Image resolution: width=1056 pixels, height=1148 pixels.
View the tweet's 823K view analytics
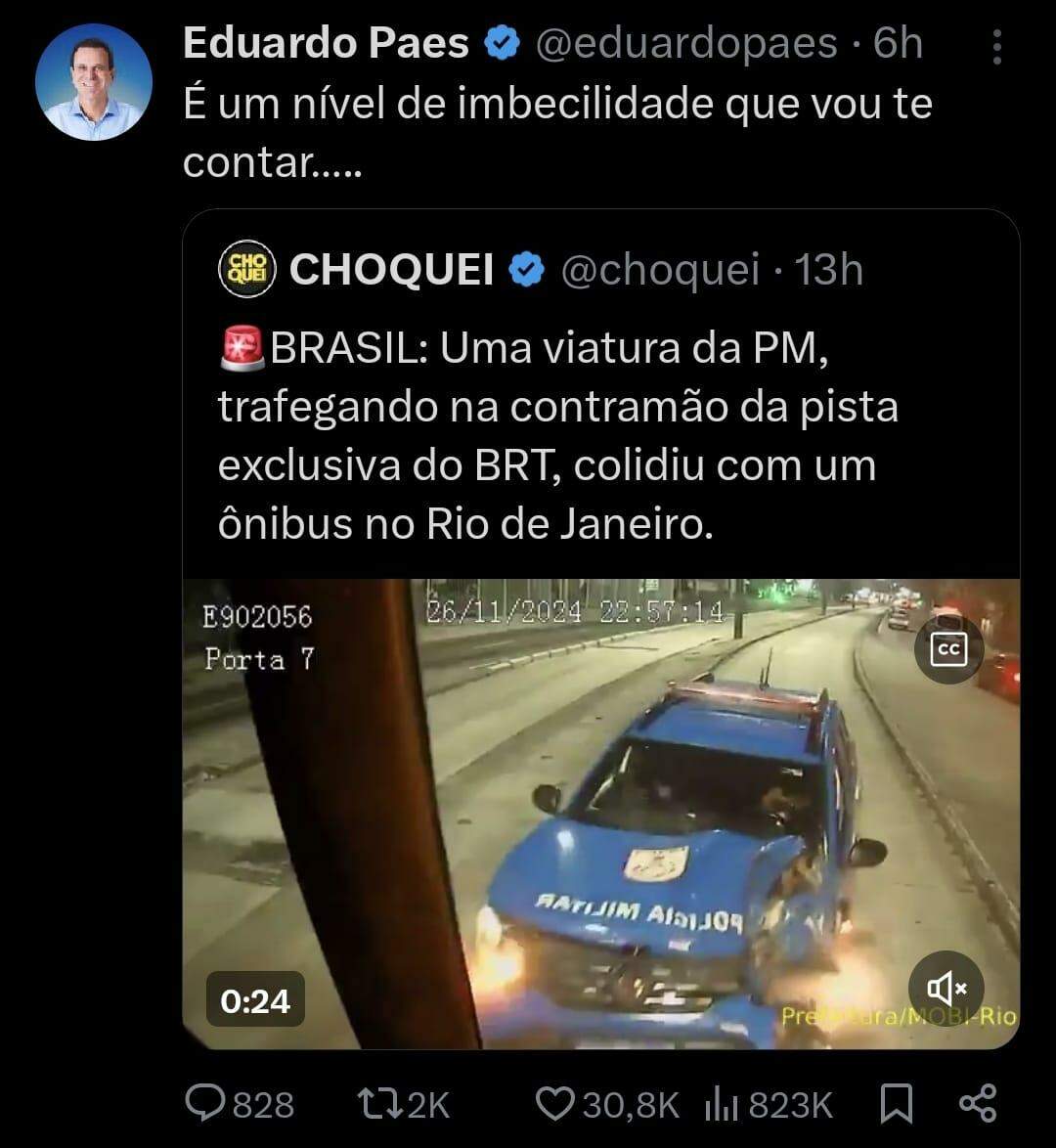(x=769, y=1104)
